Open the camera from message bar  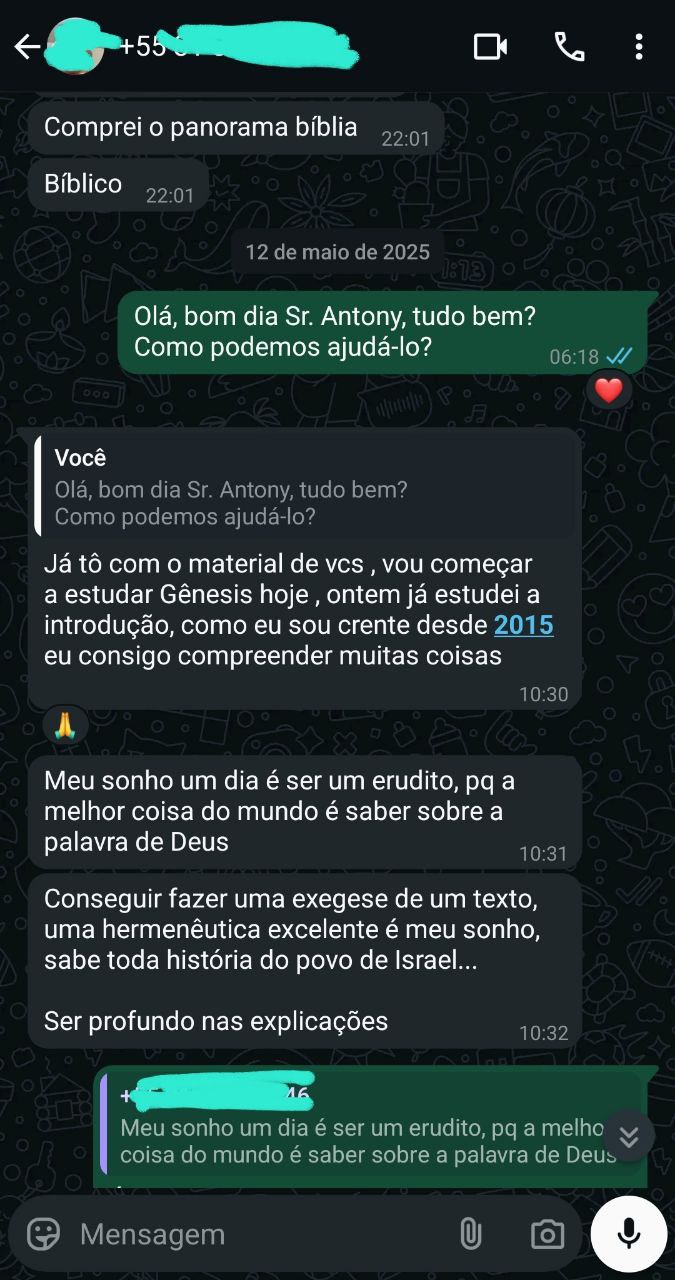[546, 1234]
